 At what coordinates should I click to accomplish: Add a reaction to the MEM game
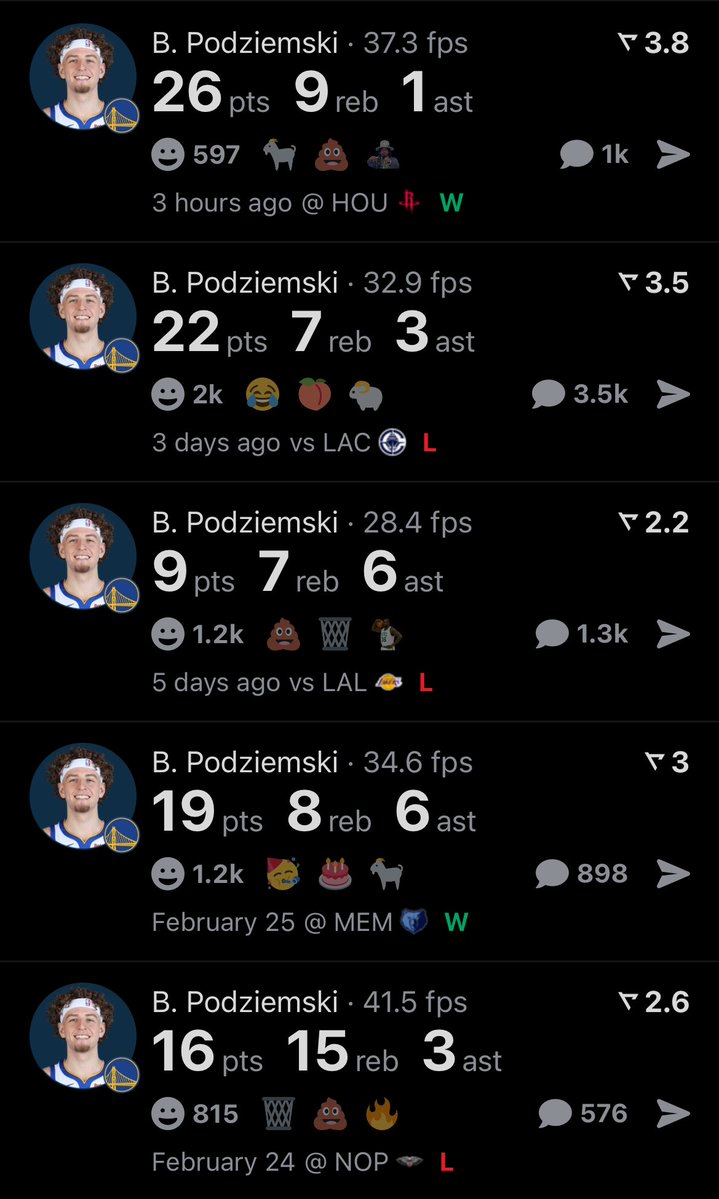point(168,874)
